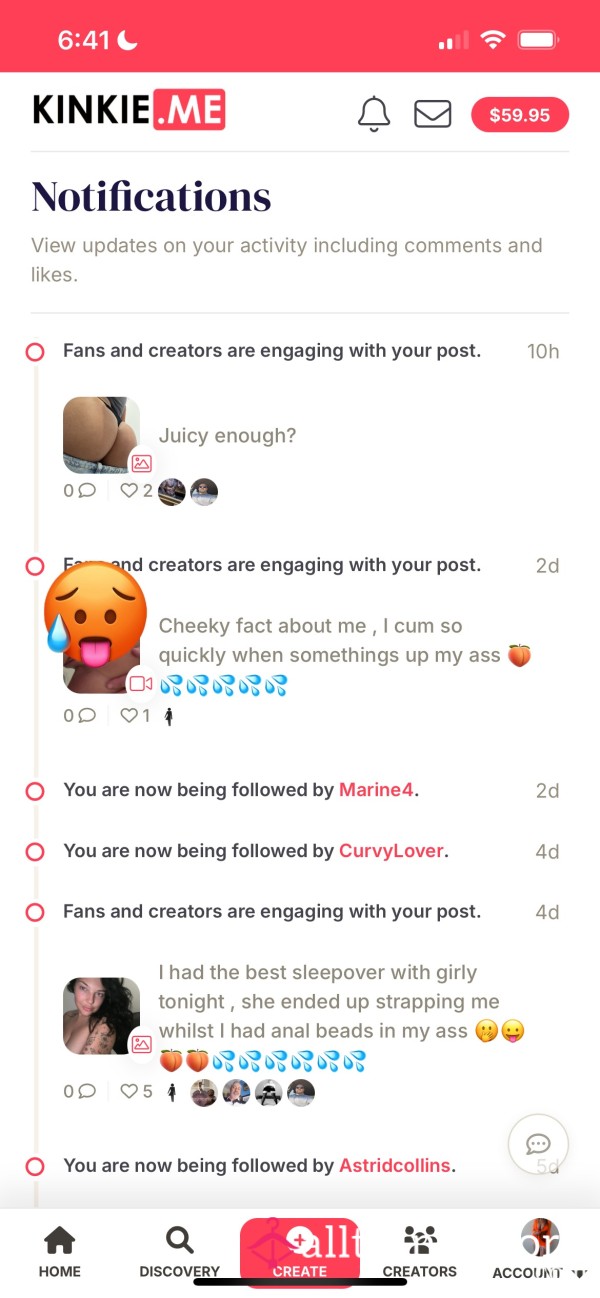The image size is (600, 1298).
Task: Open the messages envelope icon
Action: [433, 114]
